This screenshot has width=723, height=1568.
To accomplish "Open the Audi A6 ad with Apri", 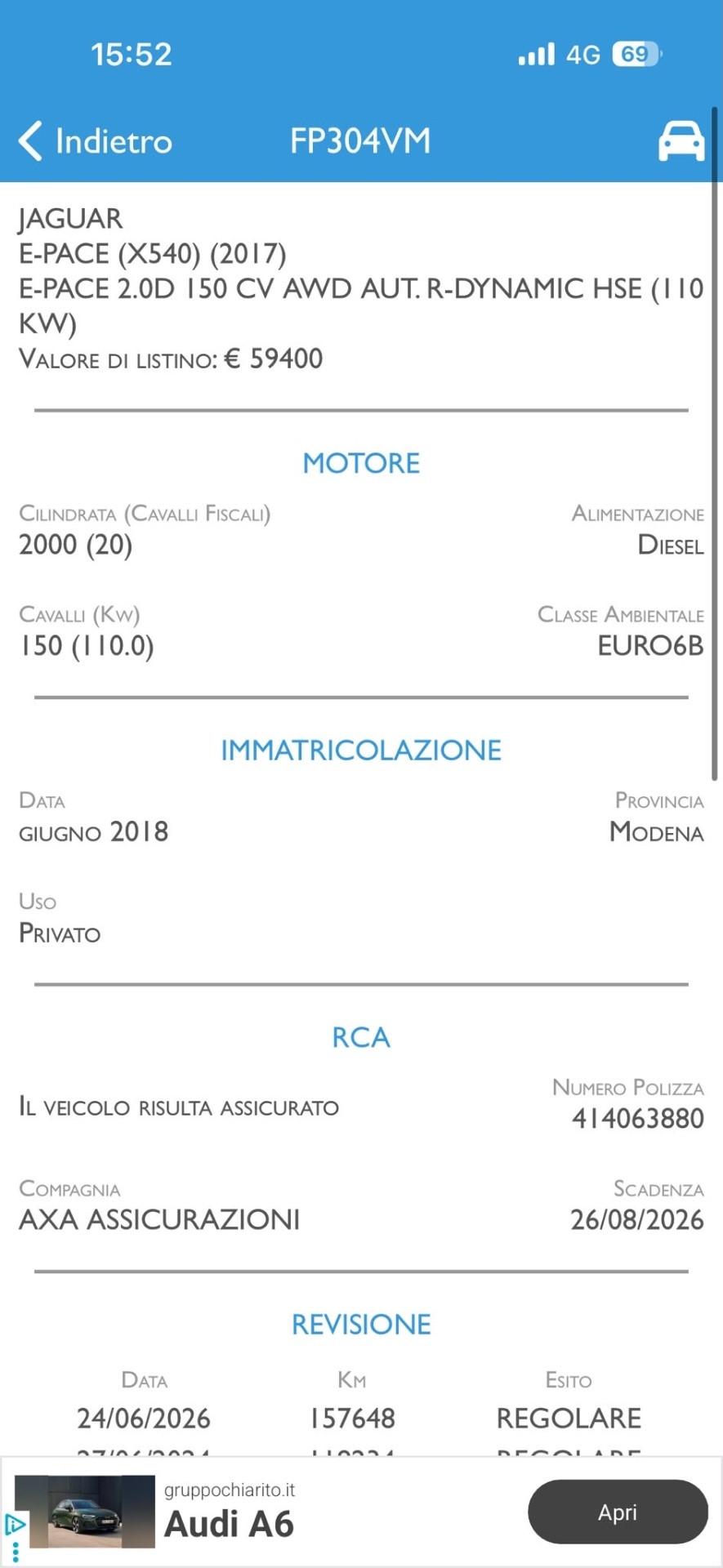I will 618,1512.
